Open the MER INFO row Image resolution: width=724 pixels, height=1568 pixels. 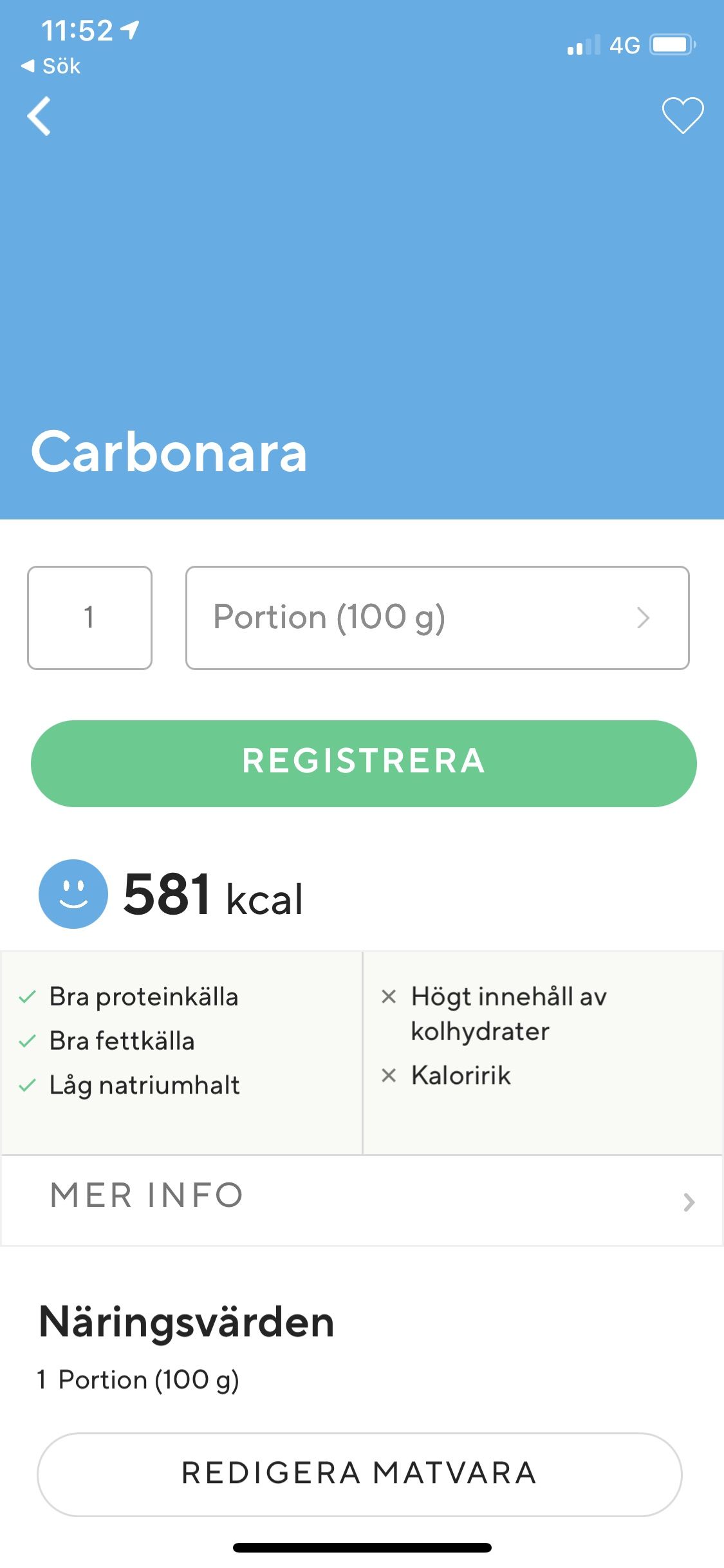pos(362,1200)
